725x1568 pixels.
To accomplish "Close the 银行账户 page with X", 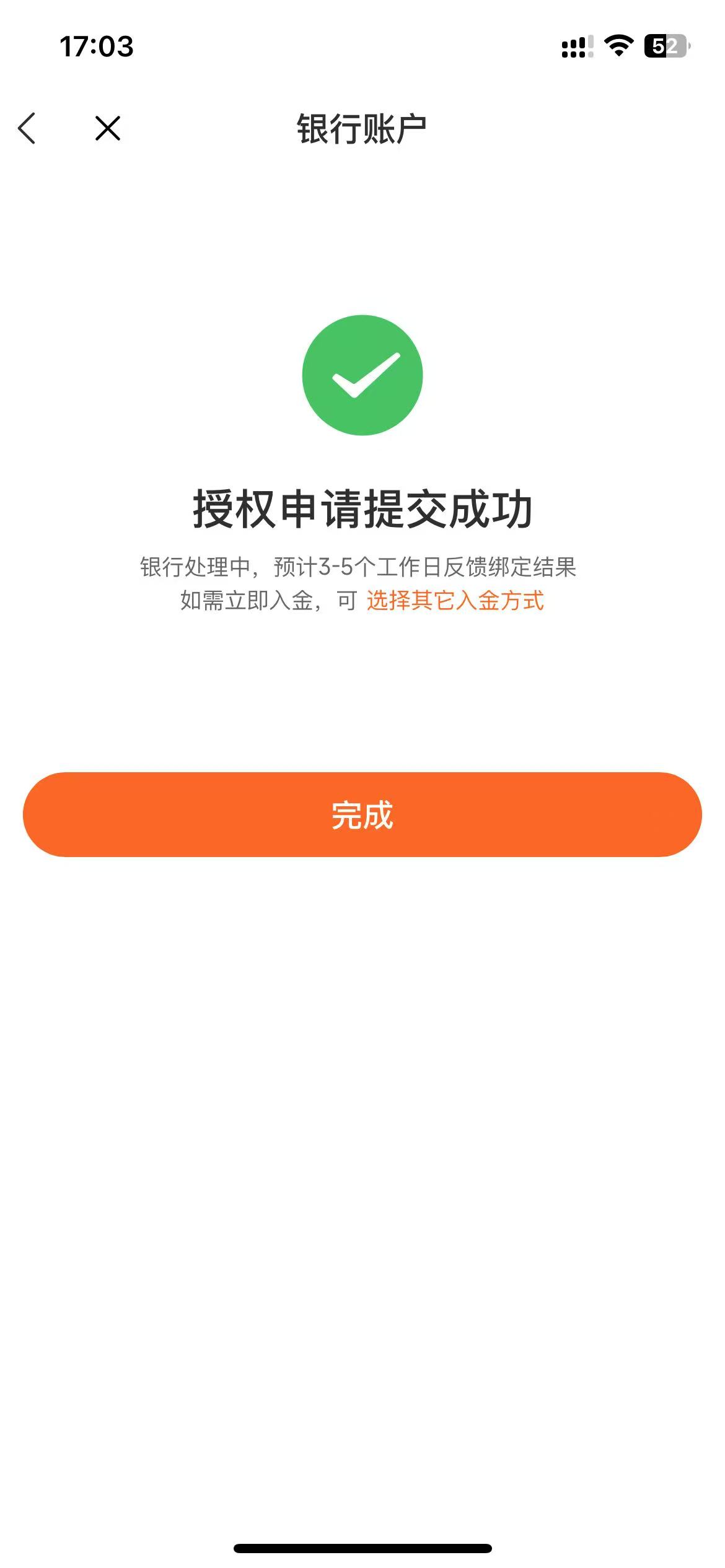I will (x=108, y=129).
